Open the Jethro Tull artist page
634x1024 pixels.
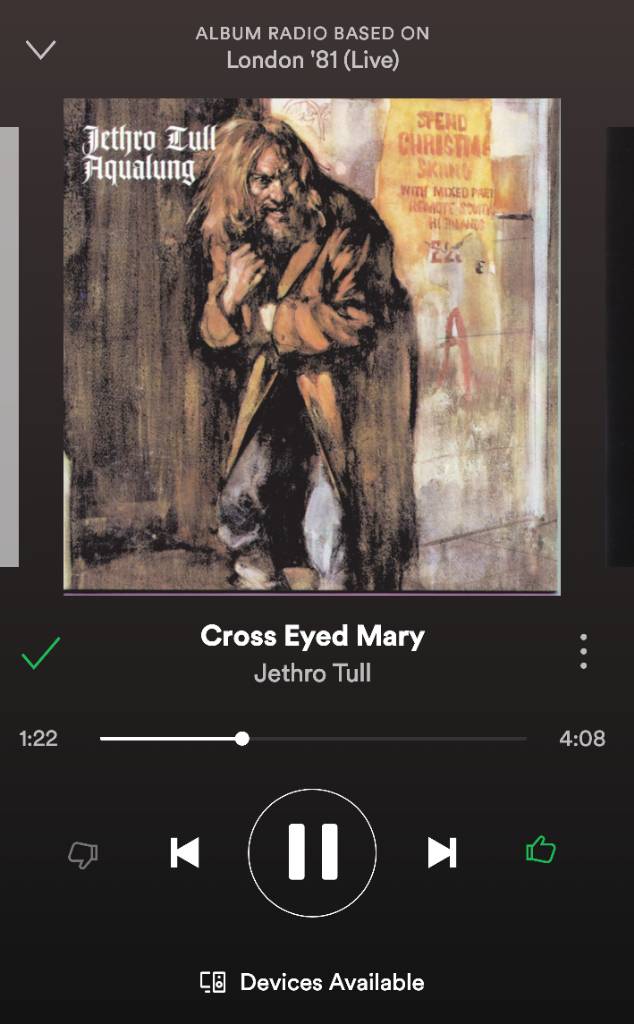[312, 673]
